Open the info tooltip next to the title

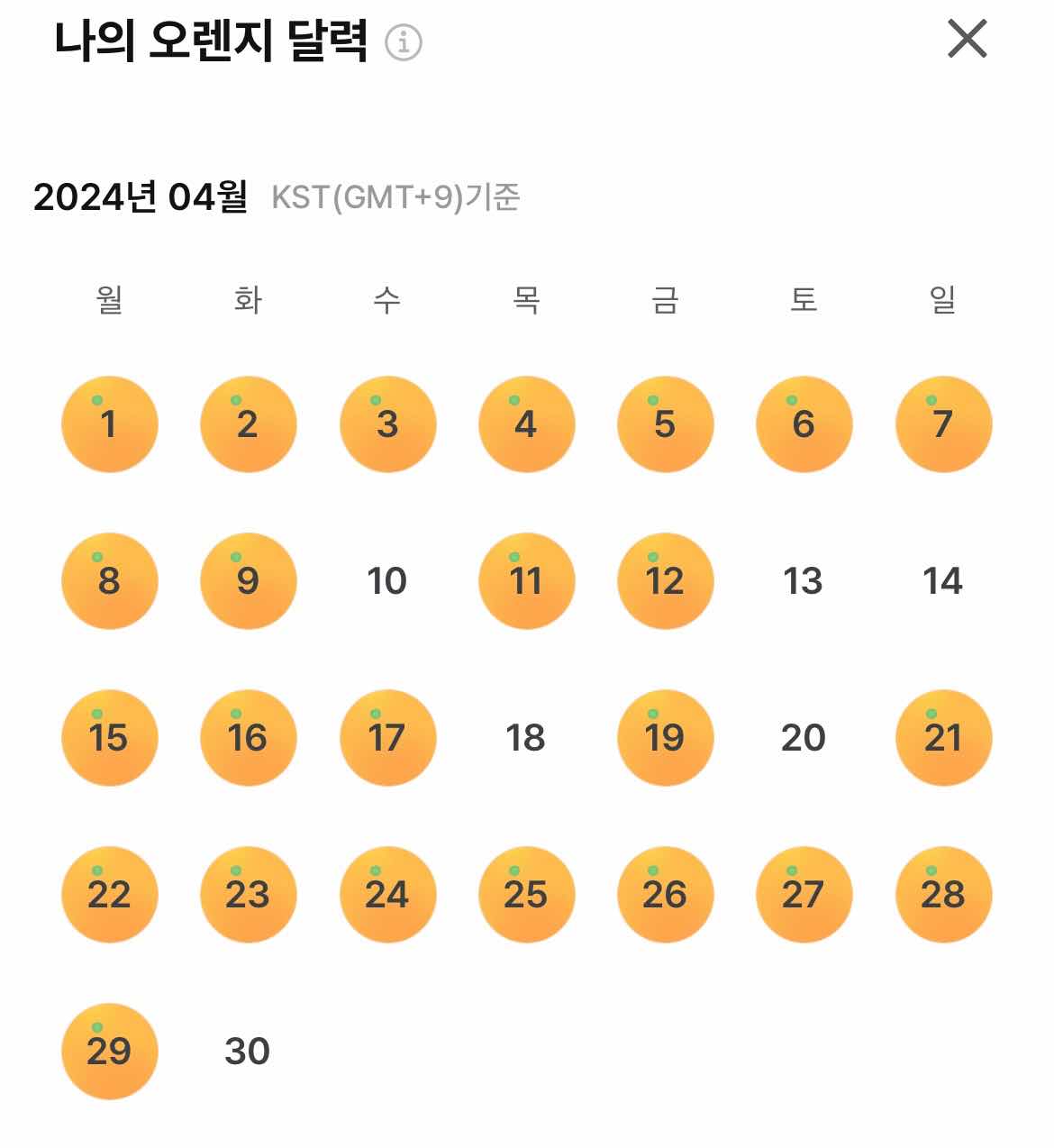[x=404, y=41]
